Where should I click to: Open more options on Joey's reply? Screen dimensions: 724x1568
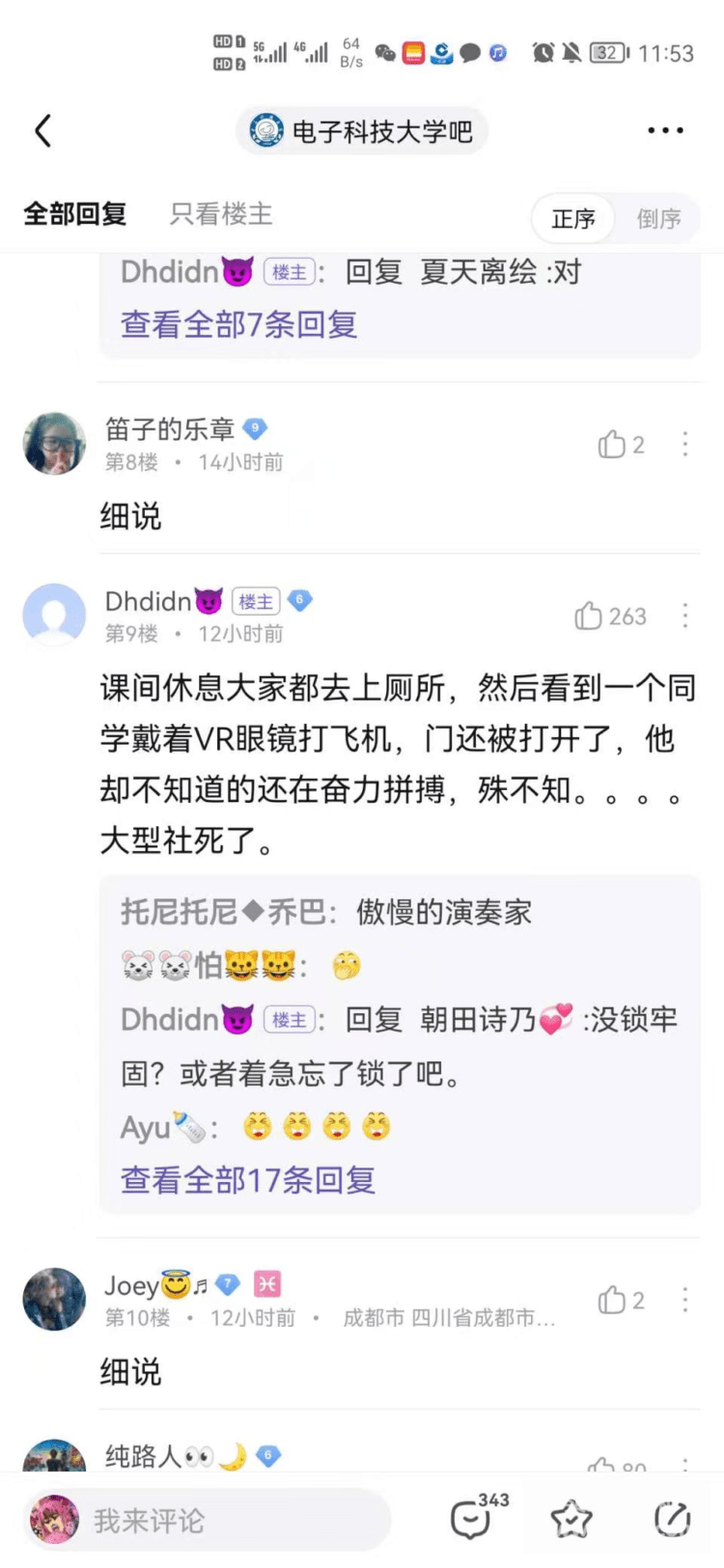pos(685,1300)
